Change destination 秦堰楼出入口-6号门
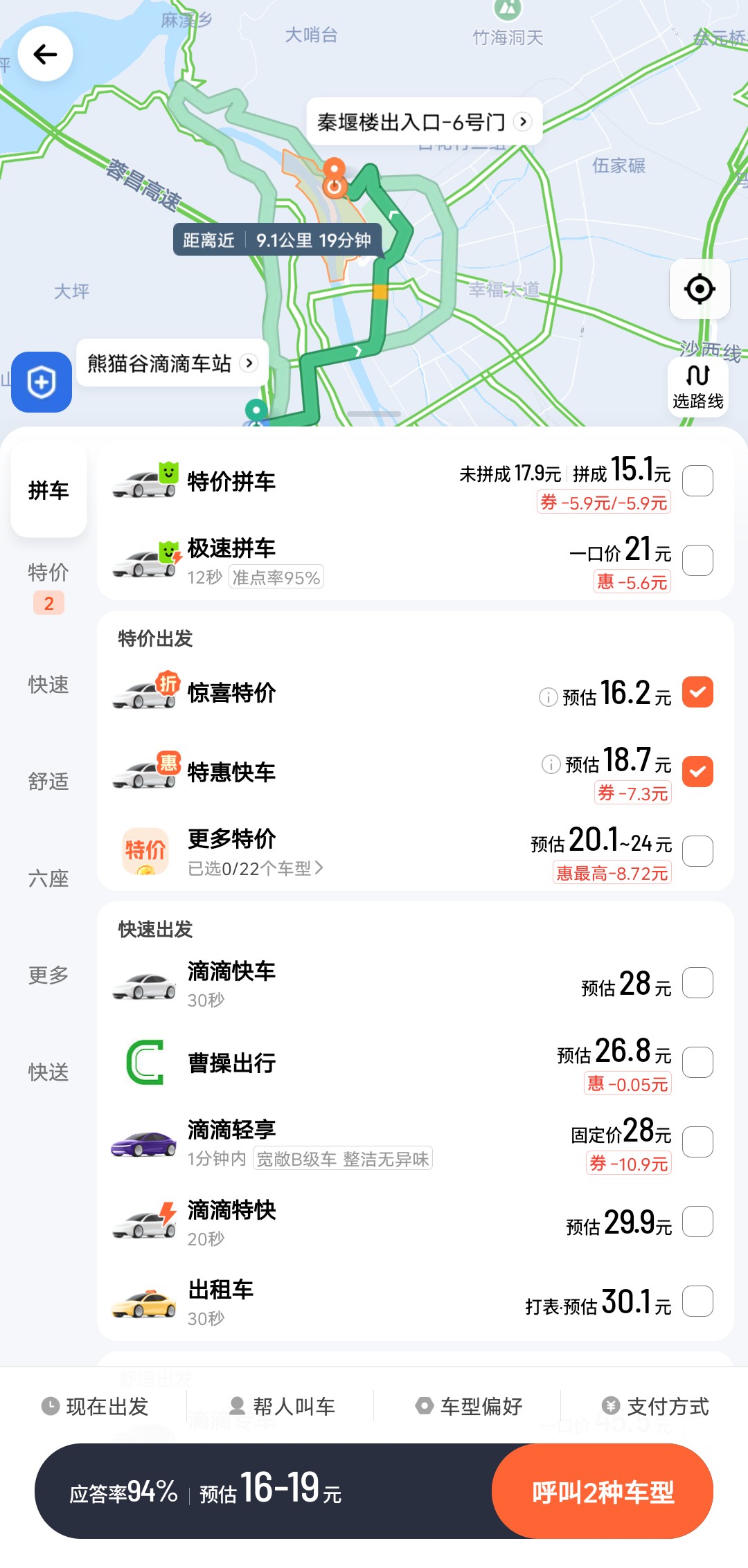Image resolution: width=748 pixels, height=1568 pixels. pyautogui.click(x=424, y=122)
